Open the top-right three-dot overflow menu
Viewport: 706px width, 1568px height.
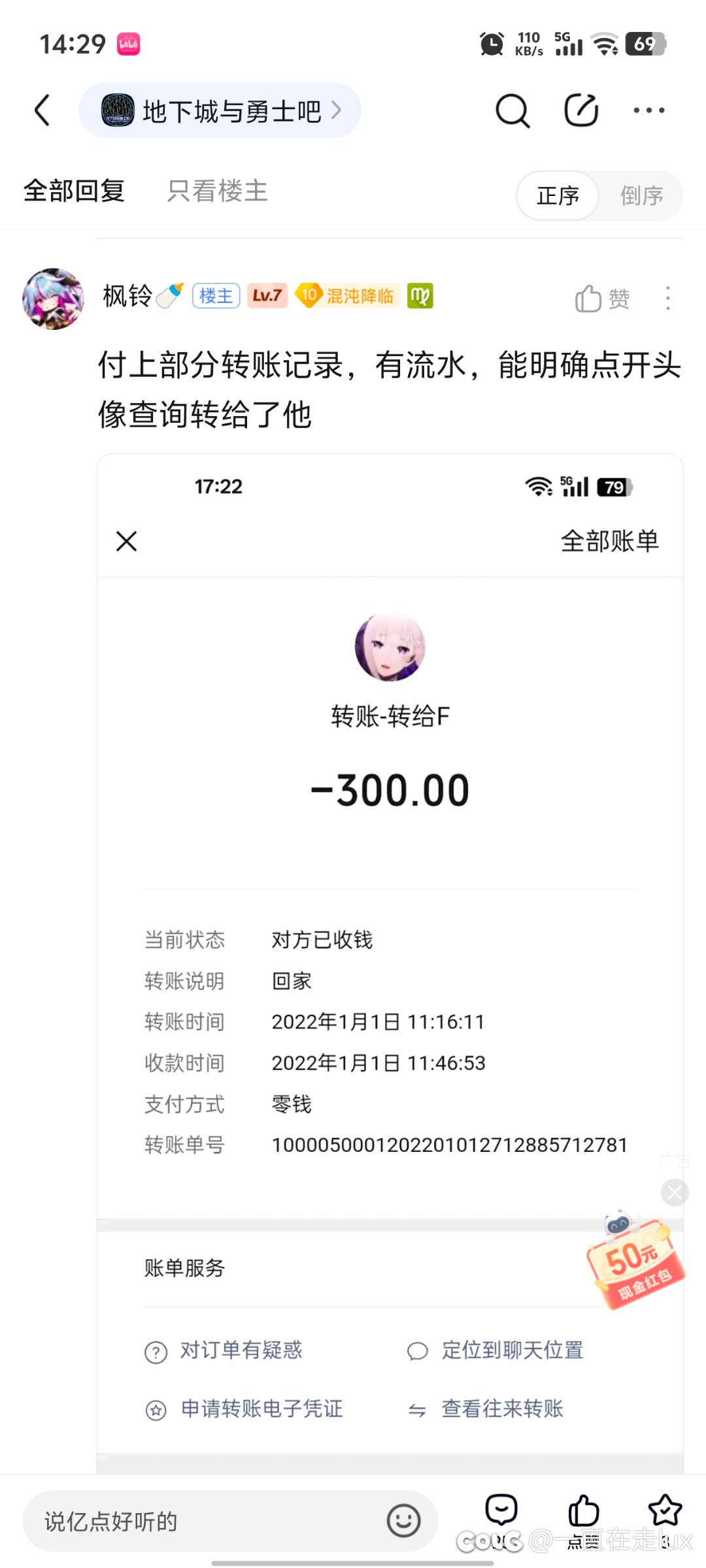(649, 110)
